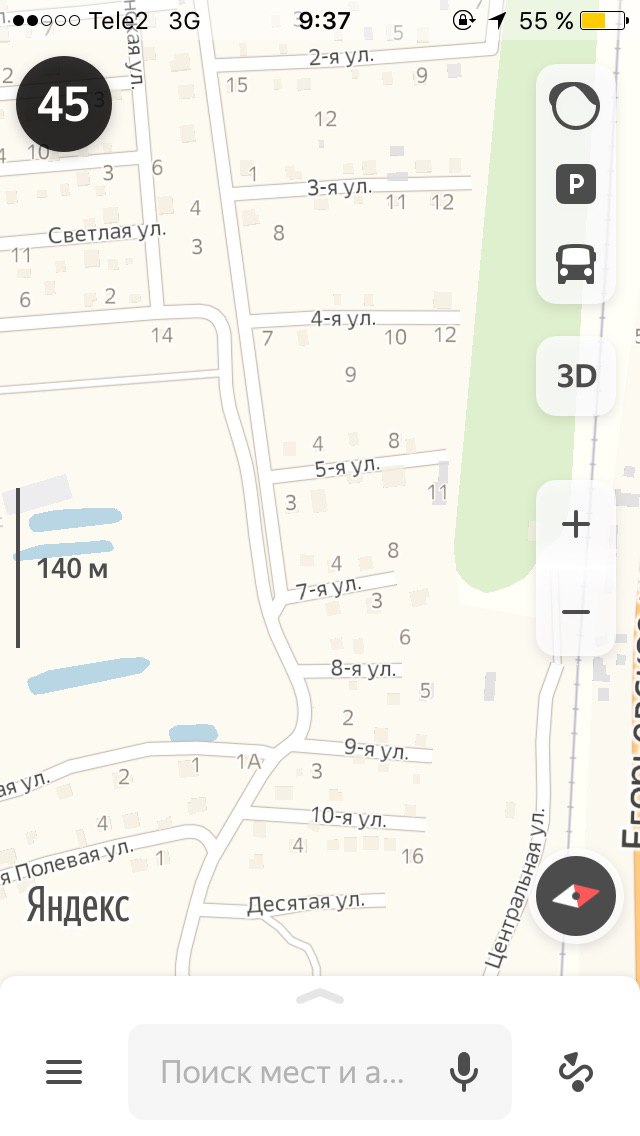This screenshot has height=1136, width=640.
Task: Open the hamburger menu
Action: [x=65, y=1072]
